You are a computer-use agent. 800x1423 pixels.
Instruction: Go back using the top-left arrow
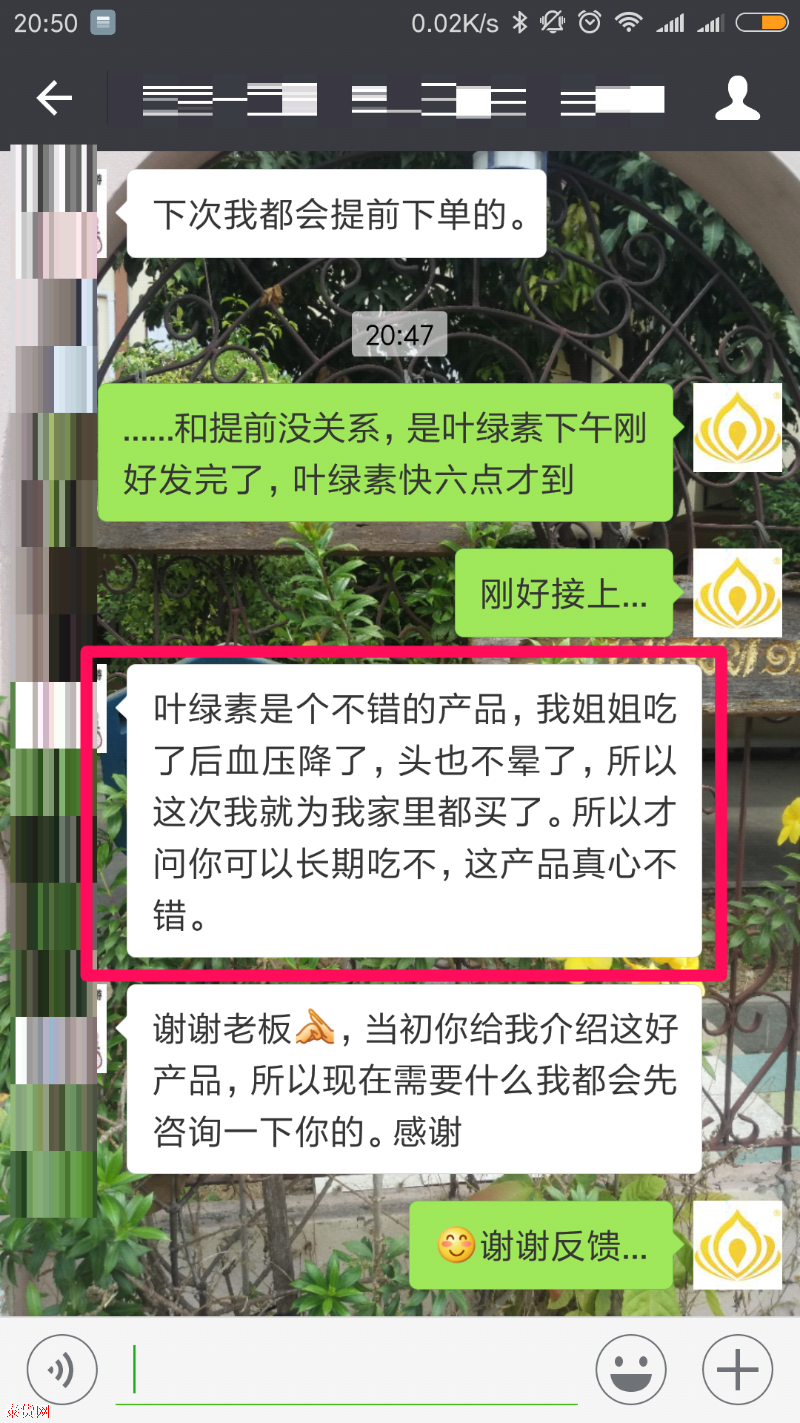point(54,97)
